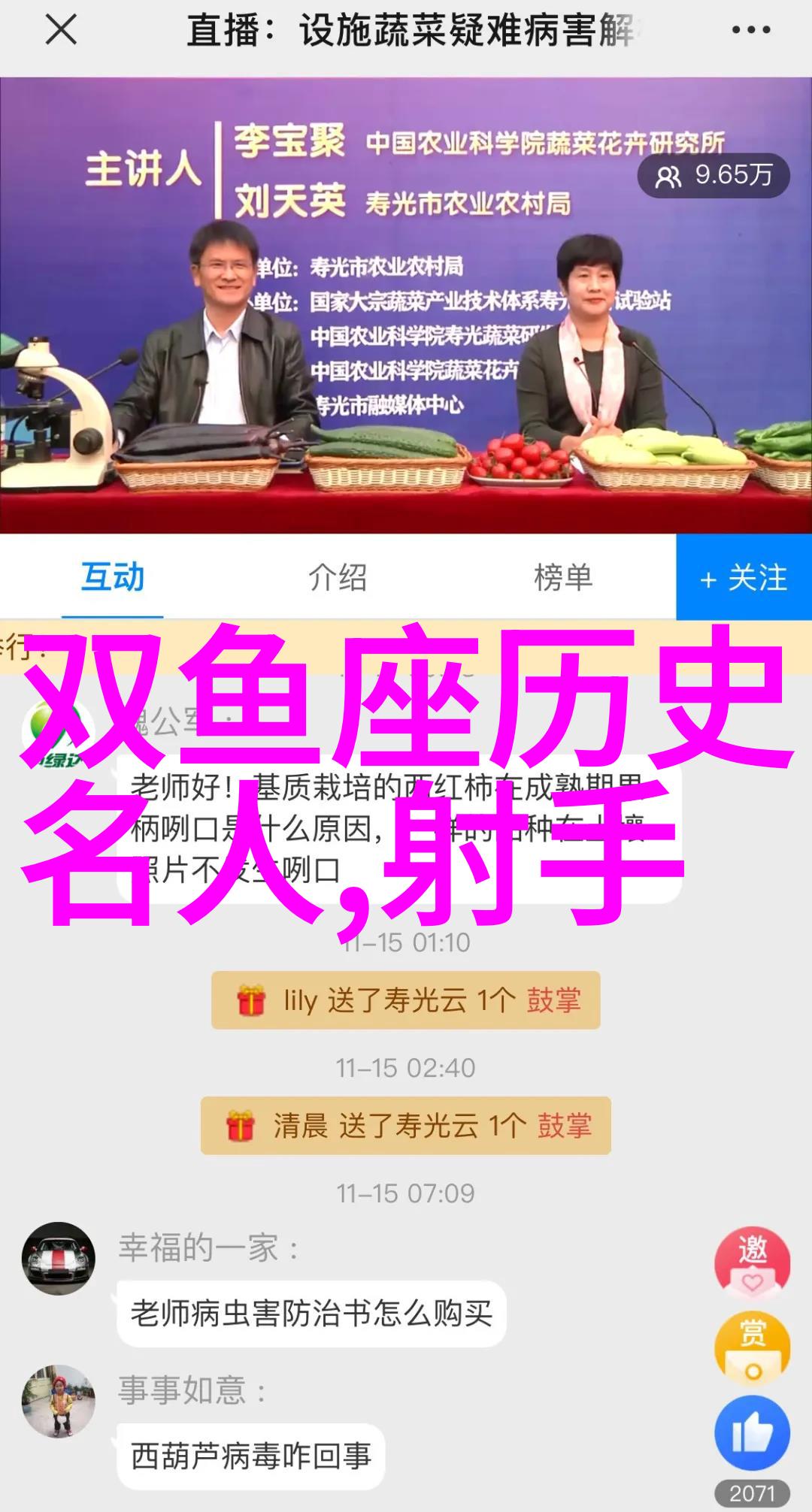The image size is (812, 1512).
Task: Like the live stream with thumbs-up
Action: coord(752,1434)
